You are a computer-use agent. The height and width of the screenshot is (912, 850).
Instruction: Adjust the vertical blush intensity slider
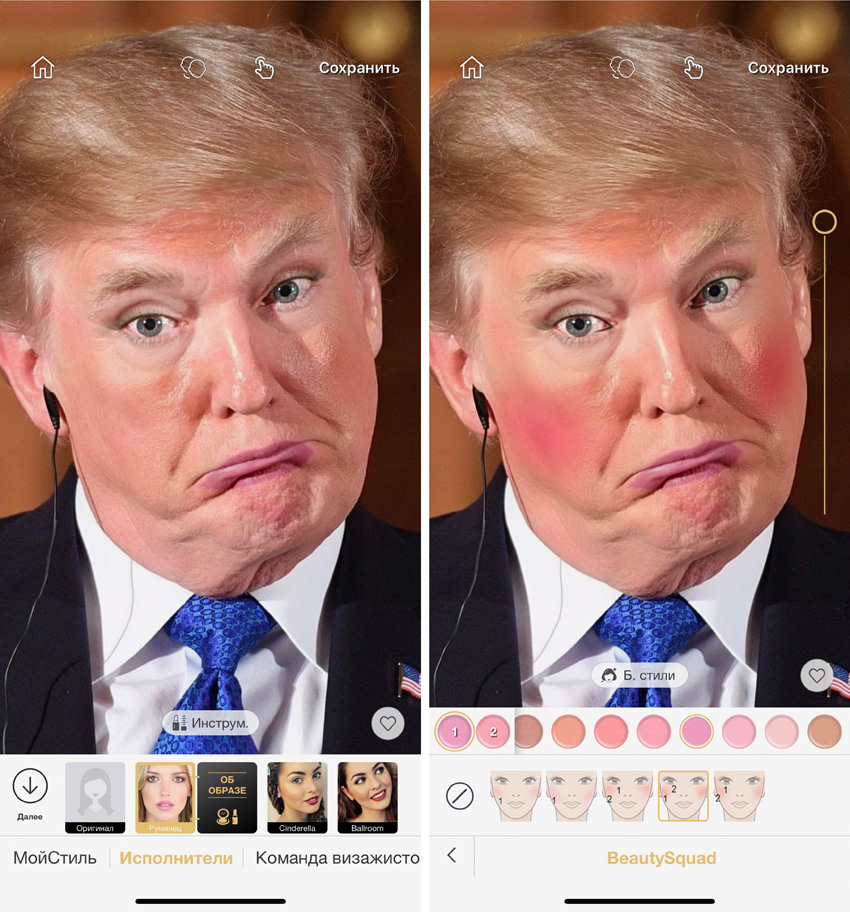tap(824, 222)
